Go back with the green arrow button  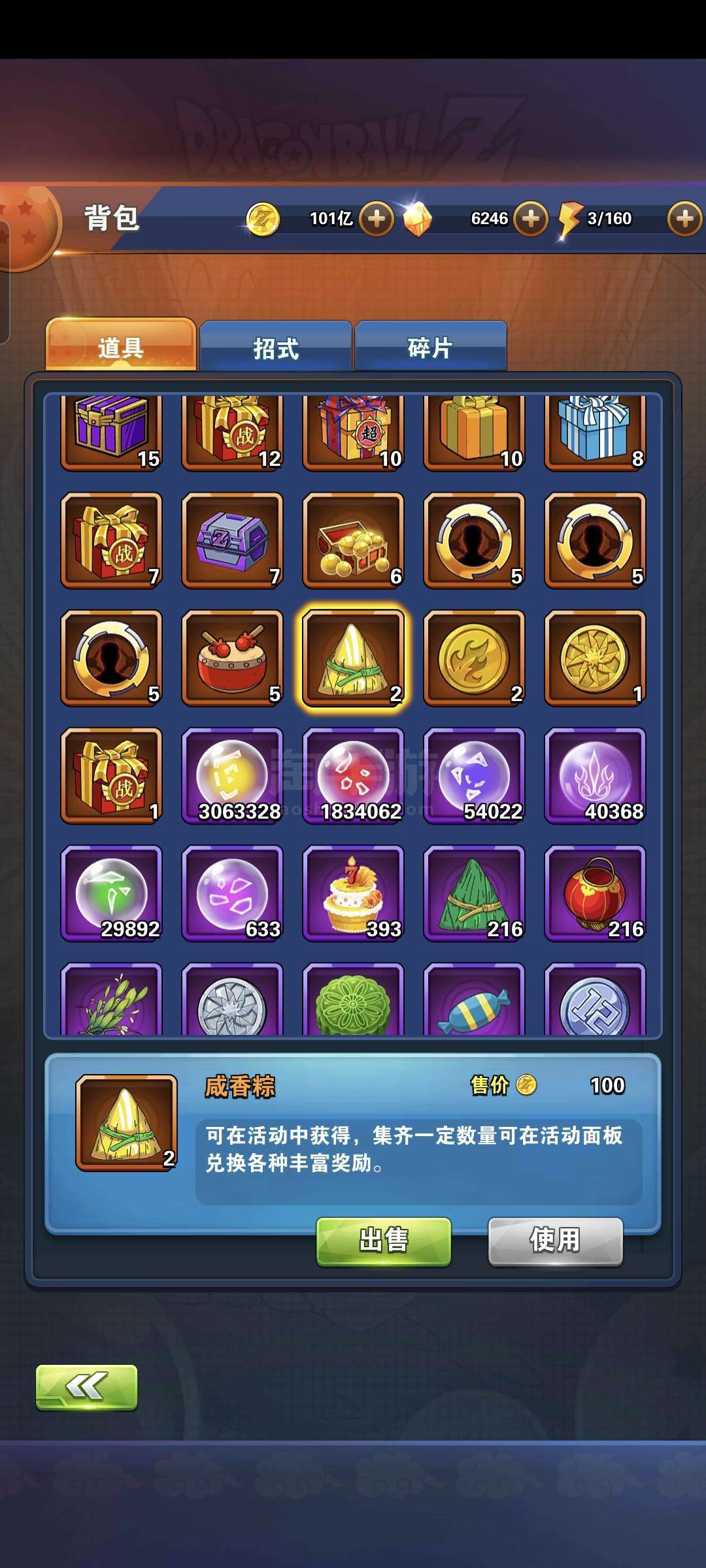pyautogui.click(x=86, y=1386)
